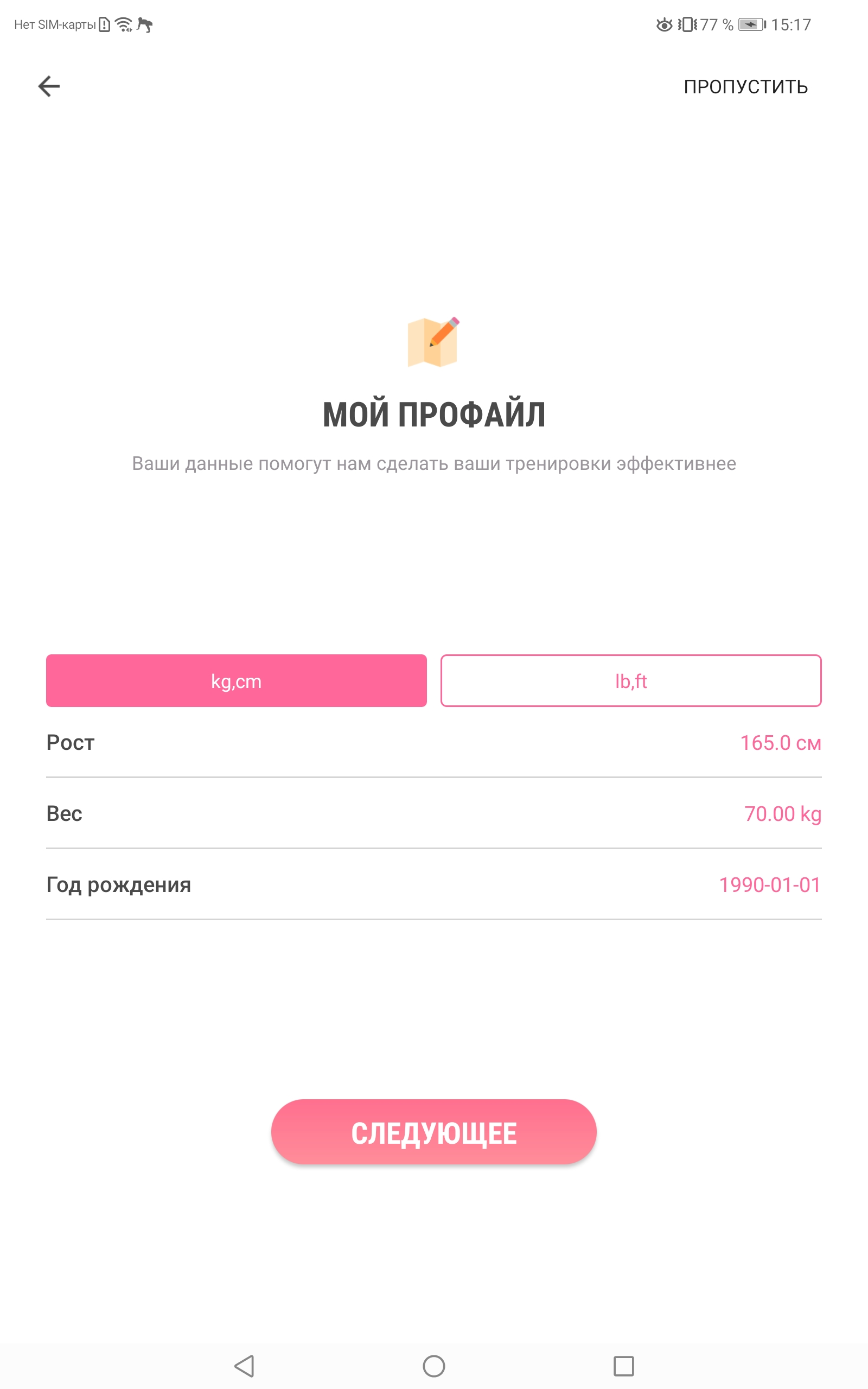The image size is (868, 1389).
Task: Change the Вес weight value
Action: (x=434, y=813)
